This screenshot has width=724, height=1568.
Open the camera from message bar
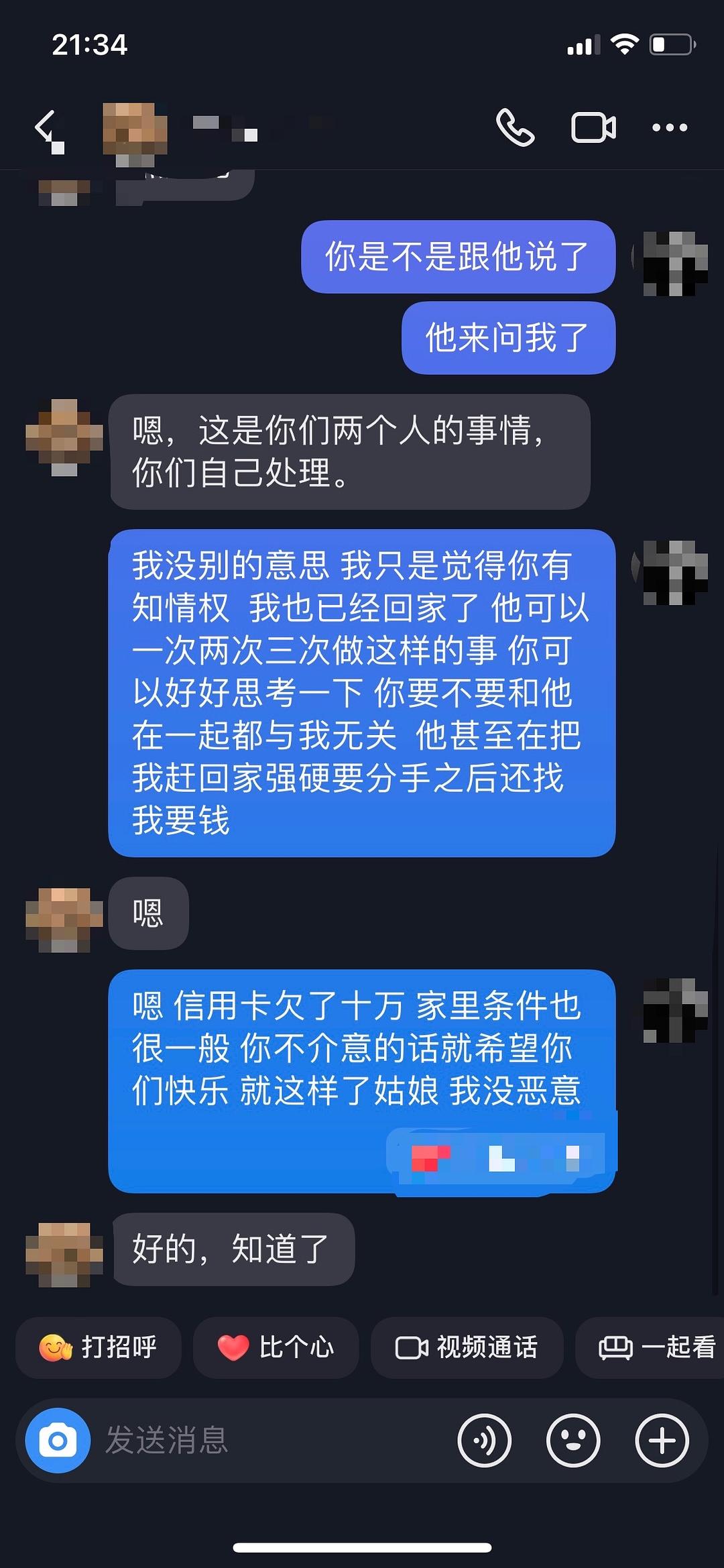[58, 1441]
